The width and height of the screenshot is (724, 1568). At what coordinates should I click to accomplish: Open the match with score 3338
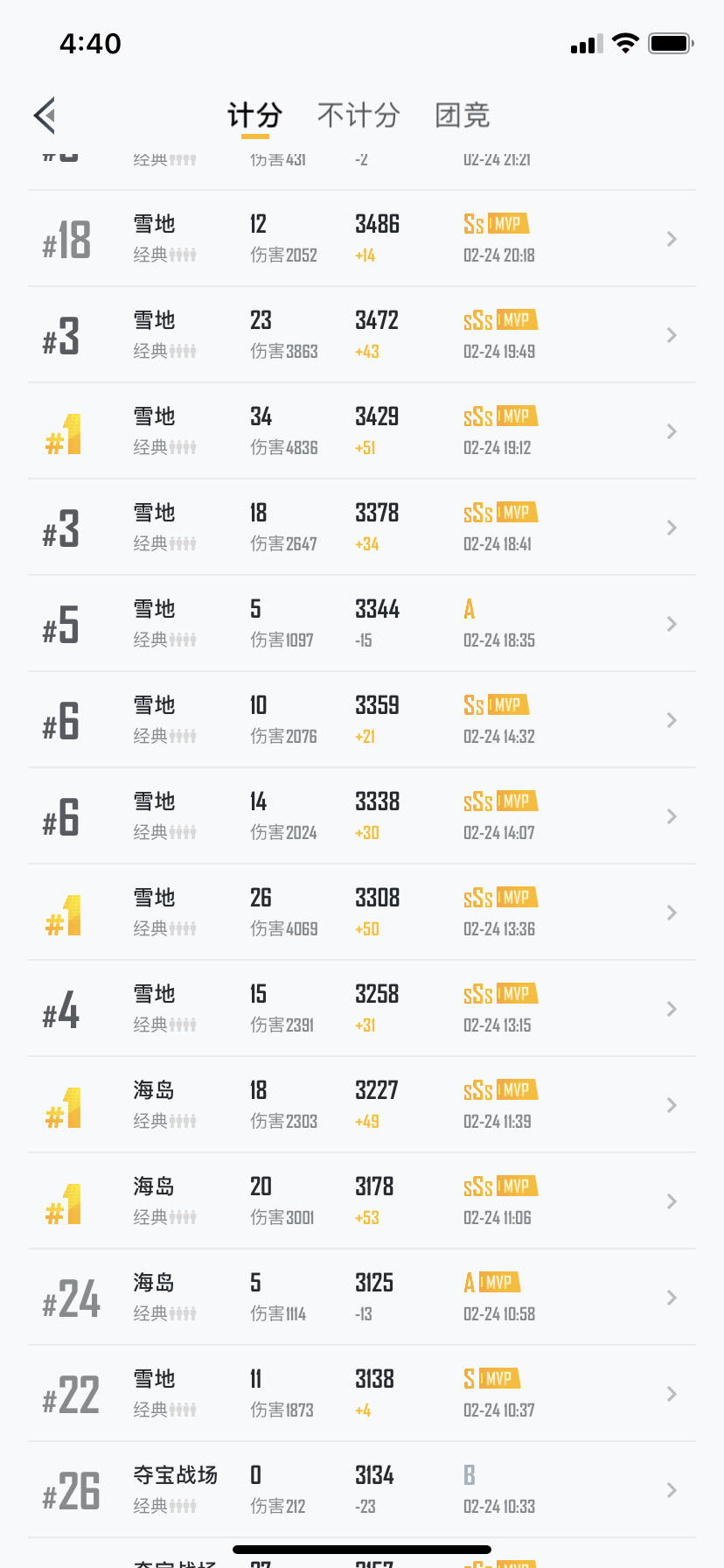(362, 816)
